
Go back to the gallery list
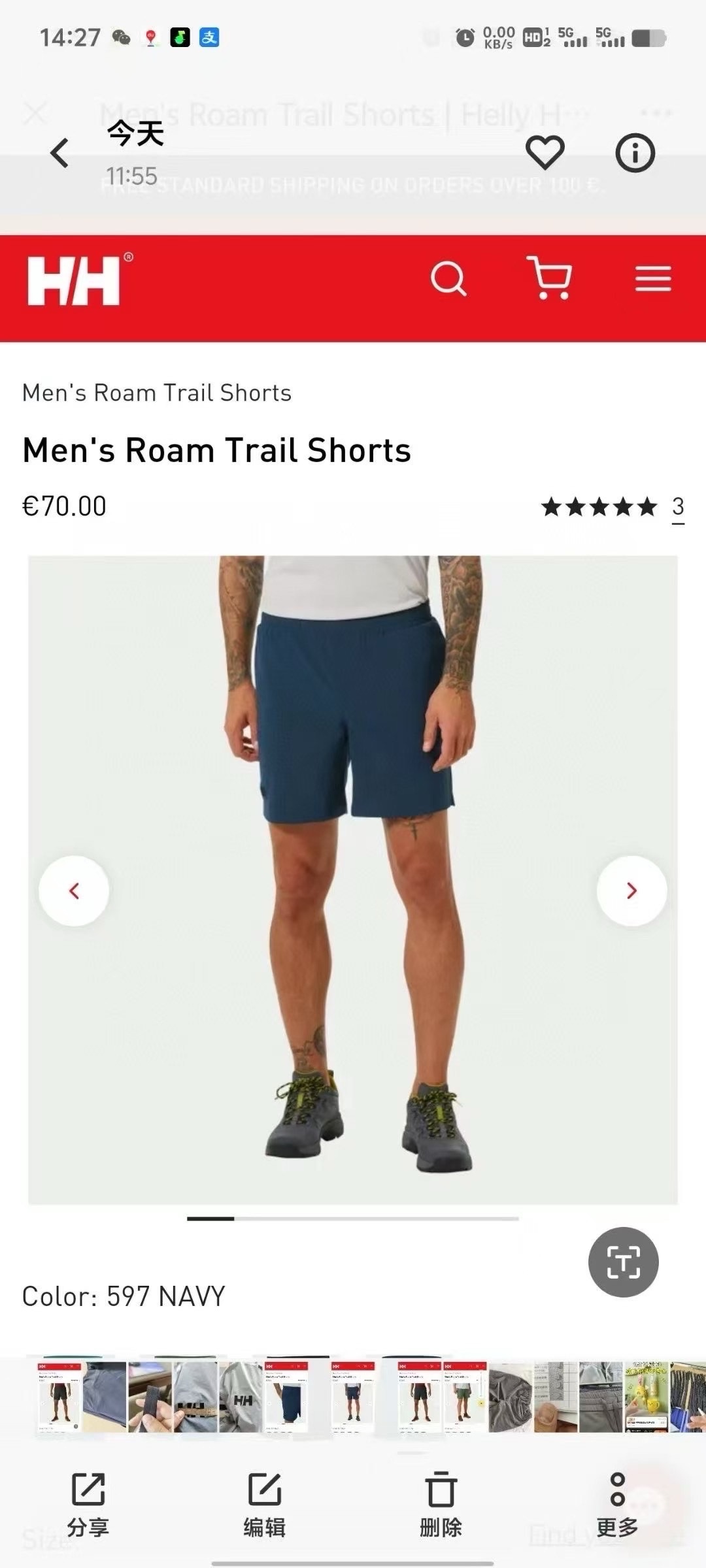[59, 154]
